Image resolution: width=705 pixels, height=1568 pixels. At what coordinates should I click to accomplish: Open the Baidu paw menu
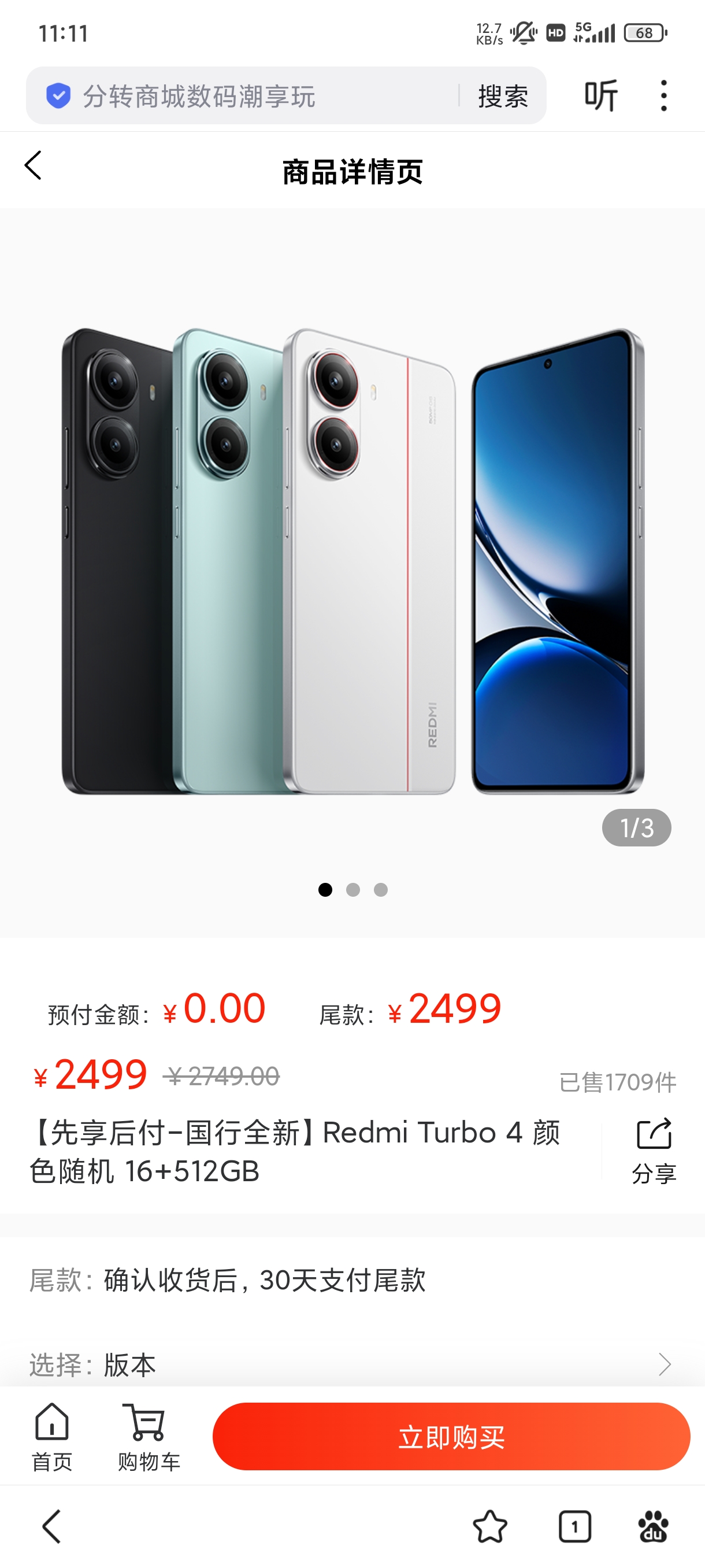[x=652, y=1526]
